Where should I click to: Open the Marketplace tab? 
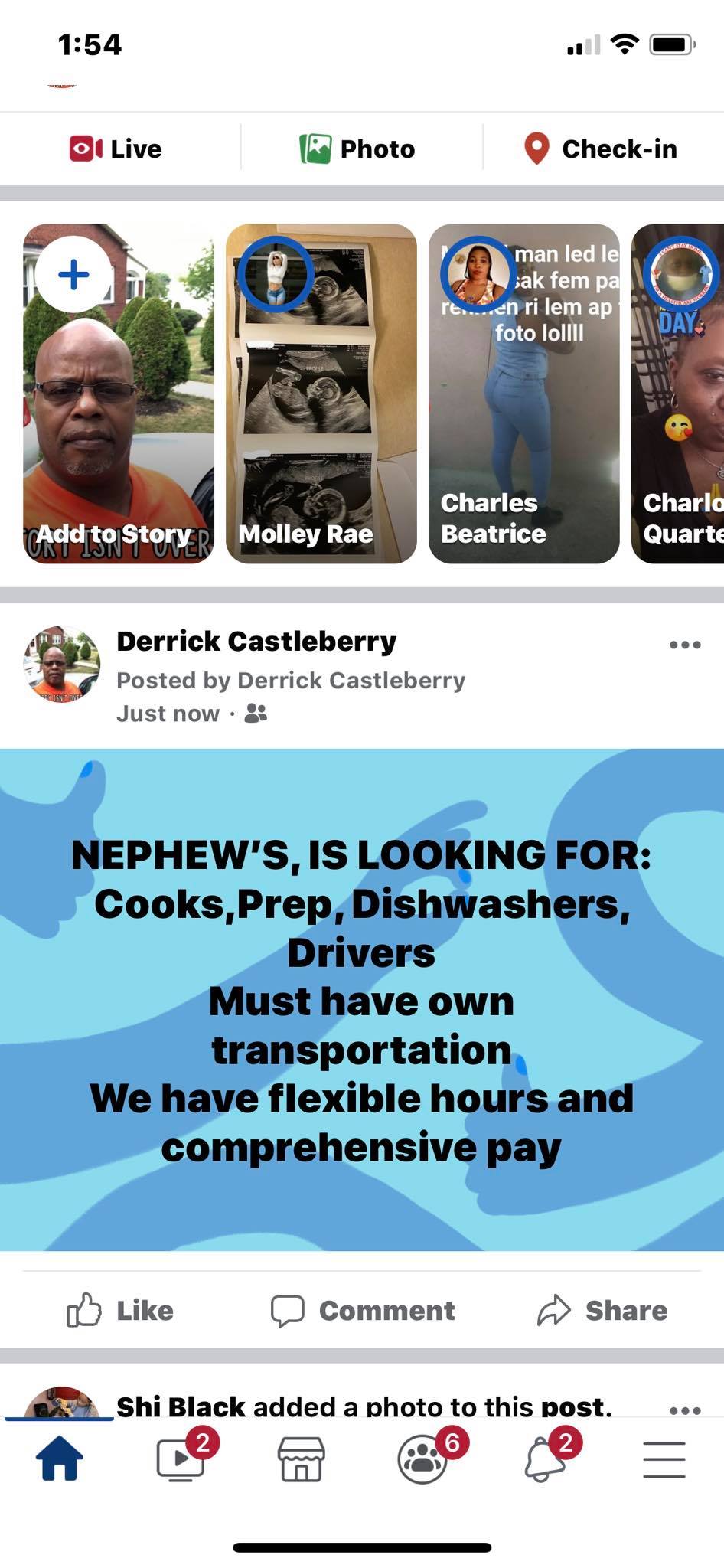point(301,1459)
